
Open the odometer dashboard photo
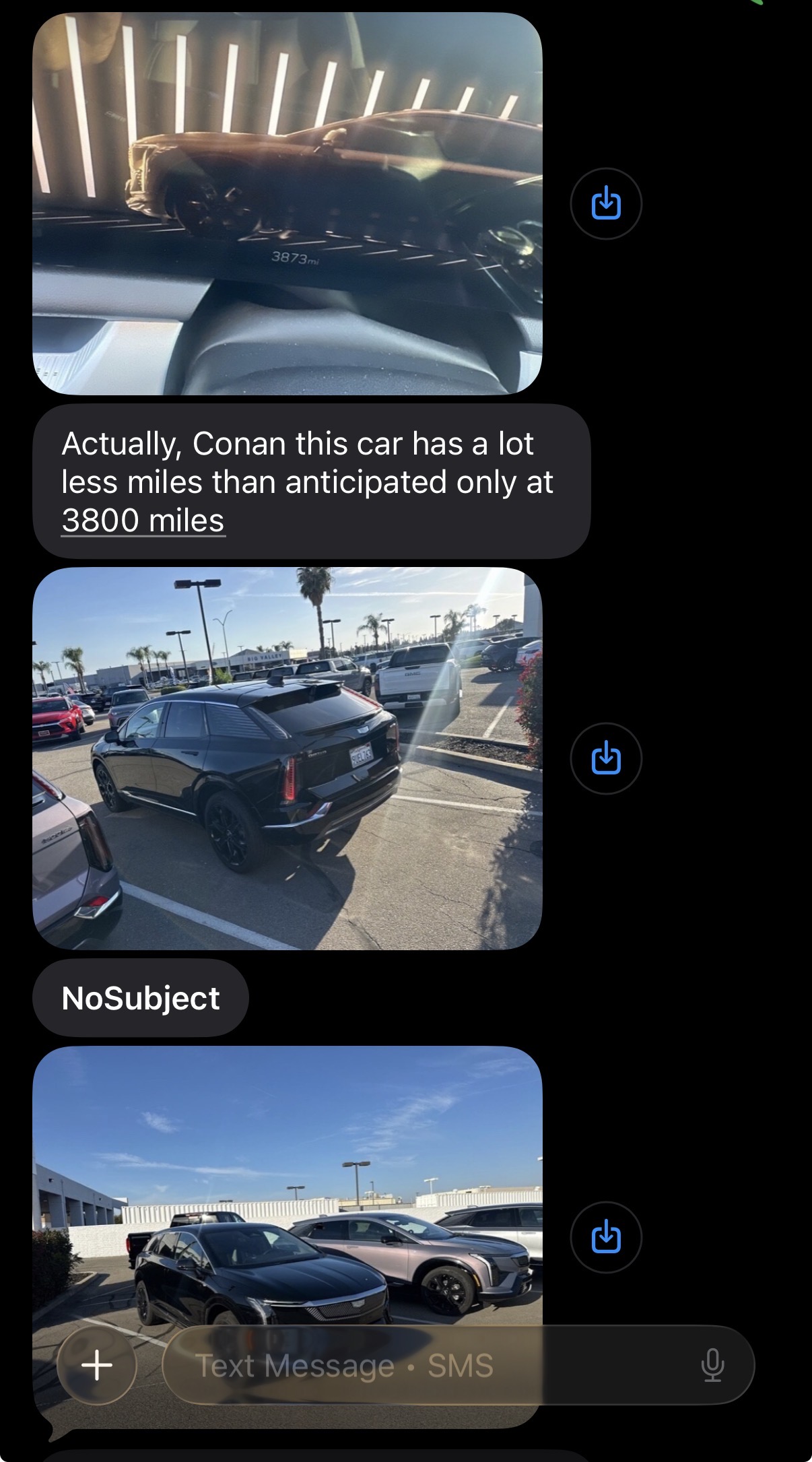[x=287, y=203]
